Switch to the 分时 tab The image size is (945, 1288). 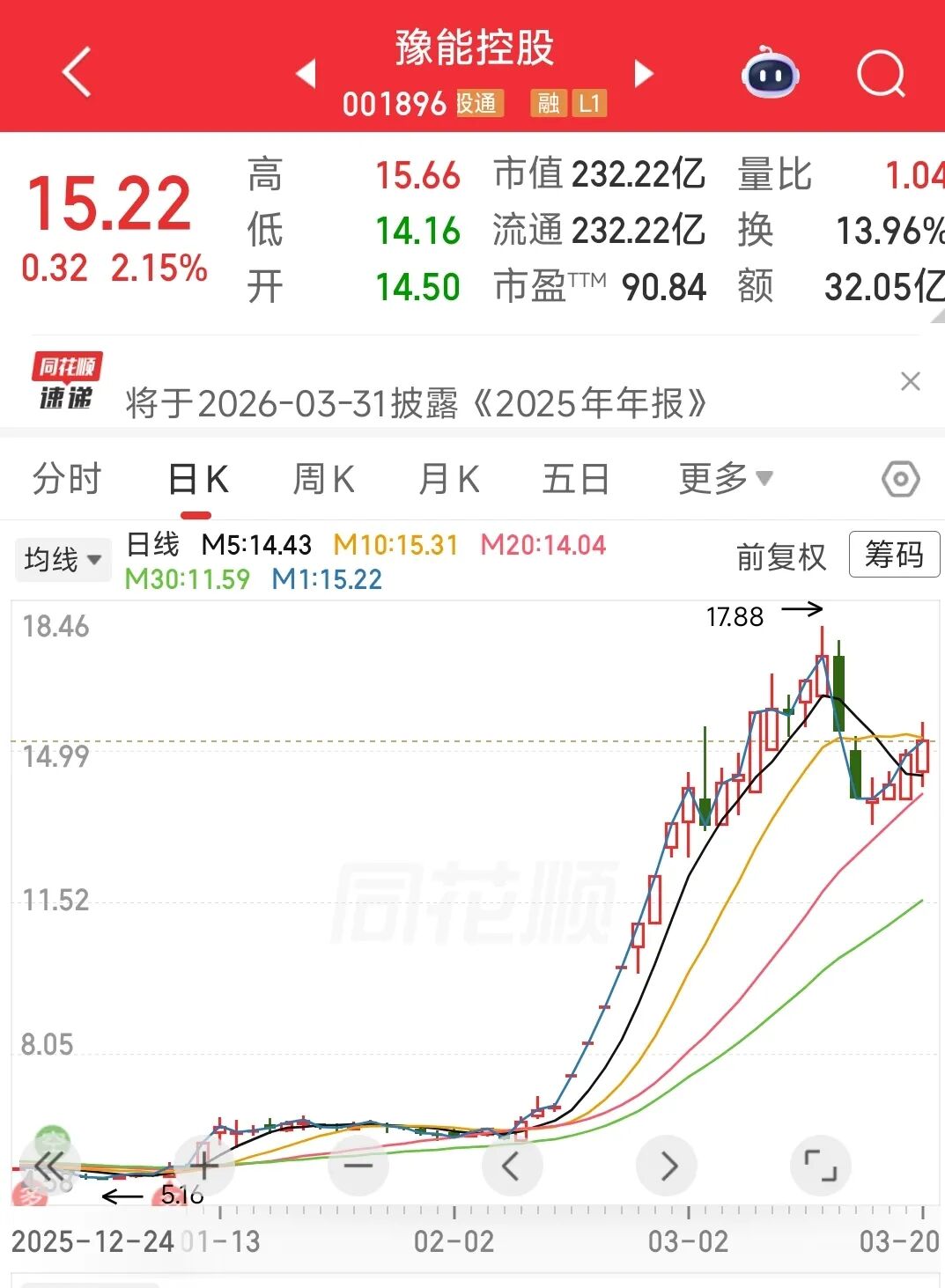click(x=67, y=480)
